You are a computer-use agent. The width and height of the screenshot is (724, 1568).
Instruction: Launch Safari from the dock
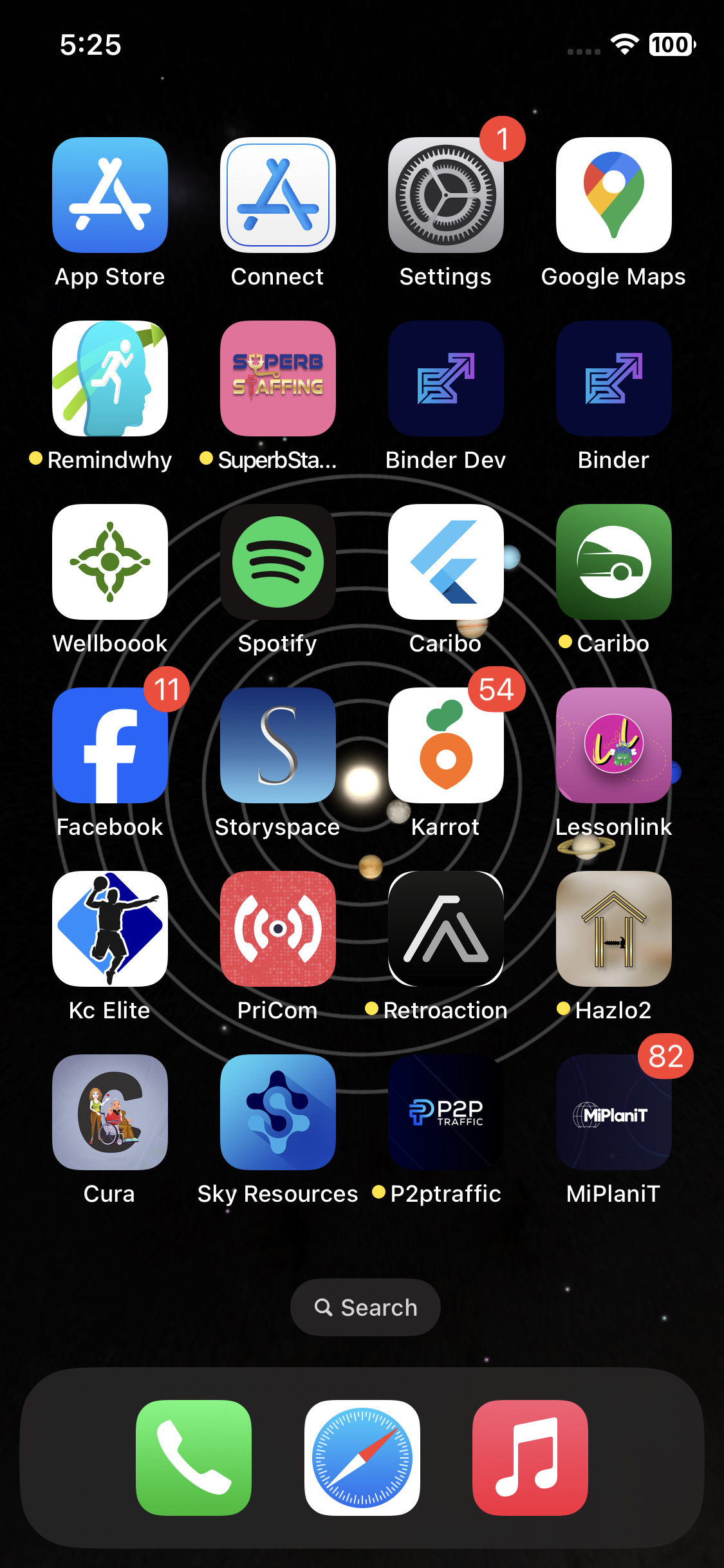362,1458
